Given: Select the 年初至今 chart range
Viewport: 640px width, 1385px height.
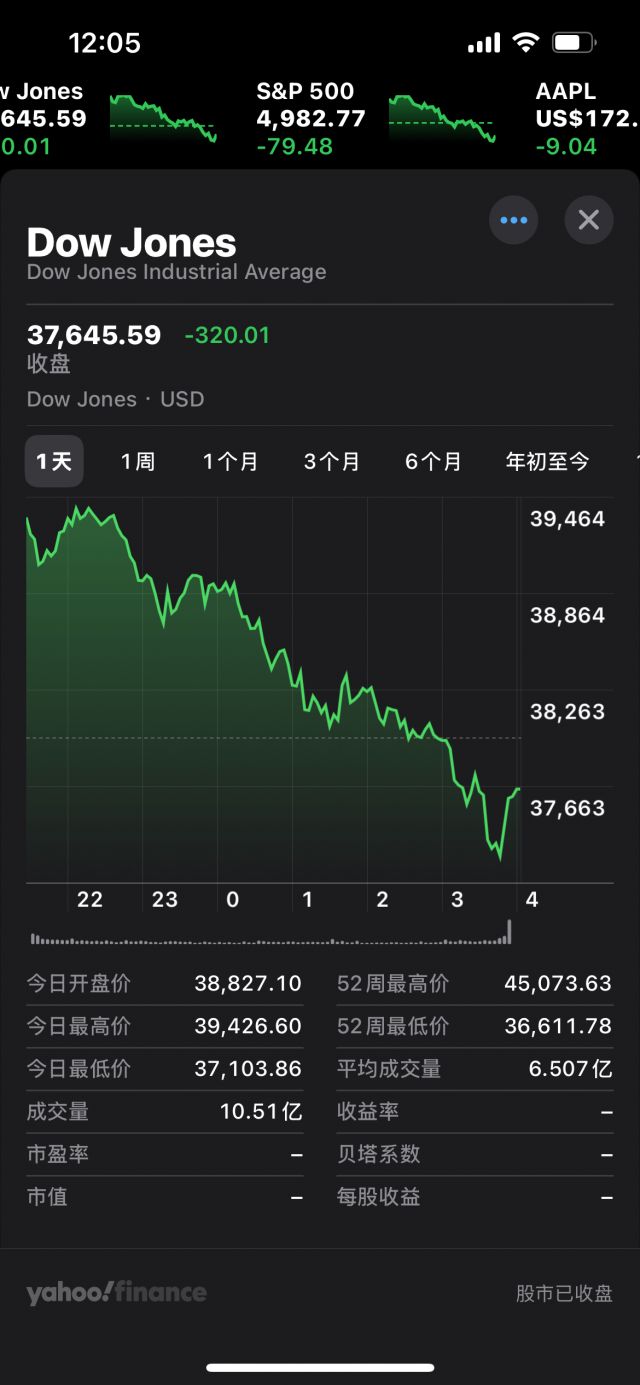Looking at the screenshot, I should [x=547, y=461].
